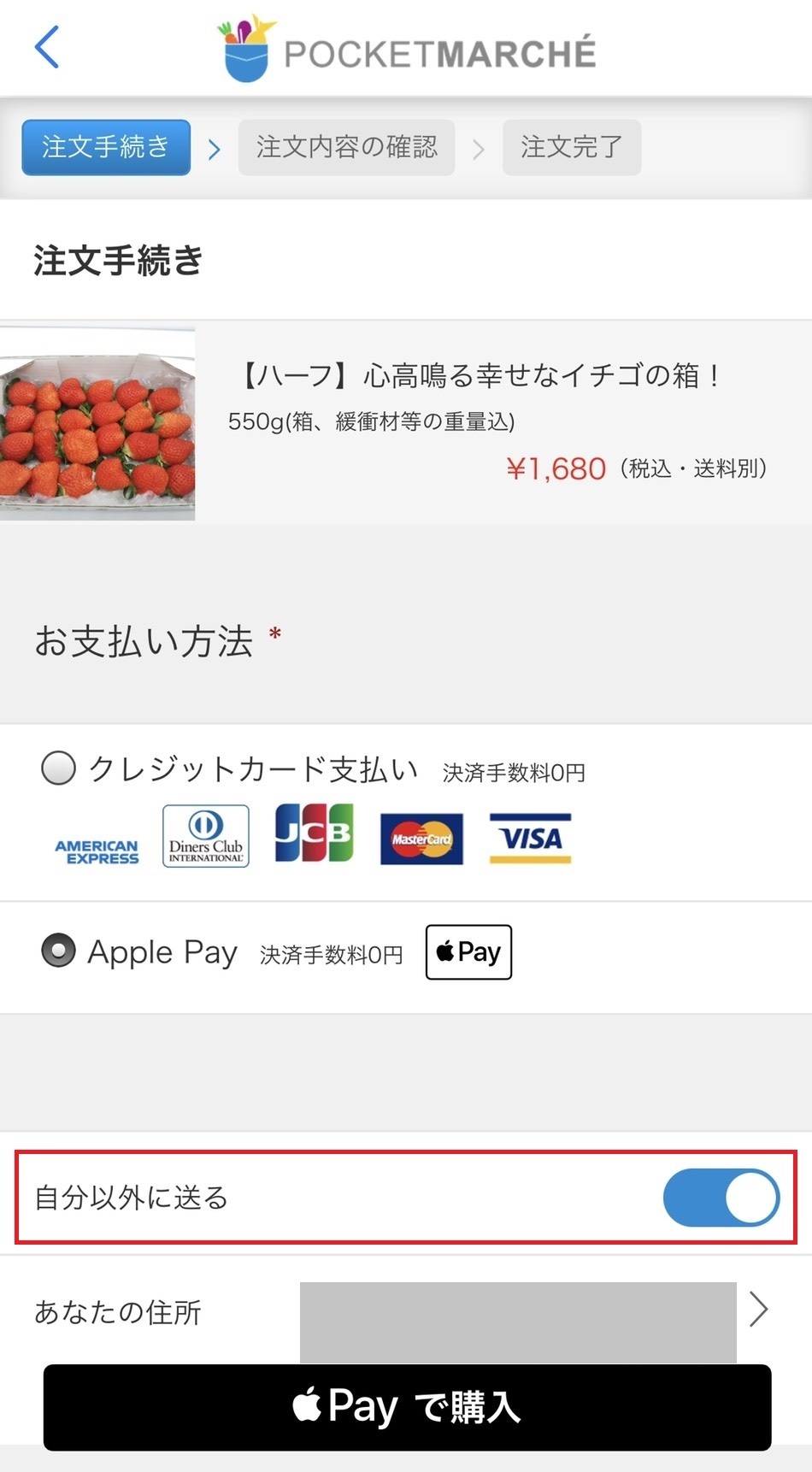Choose the Apple Pay radio button
The height and width of the screenshot is (1472, 812).
click(59, 951)
